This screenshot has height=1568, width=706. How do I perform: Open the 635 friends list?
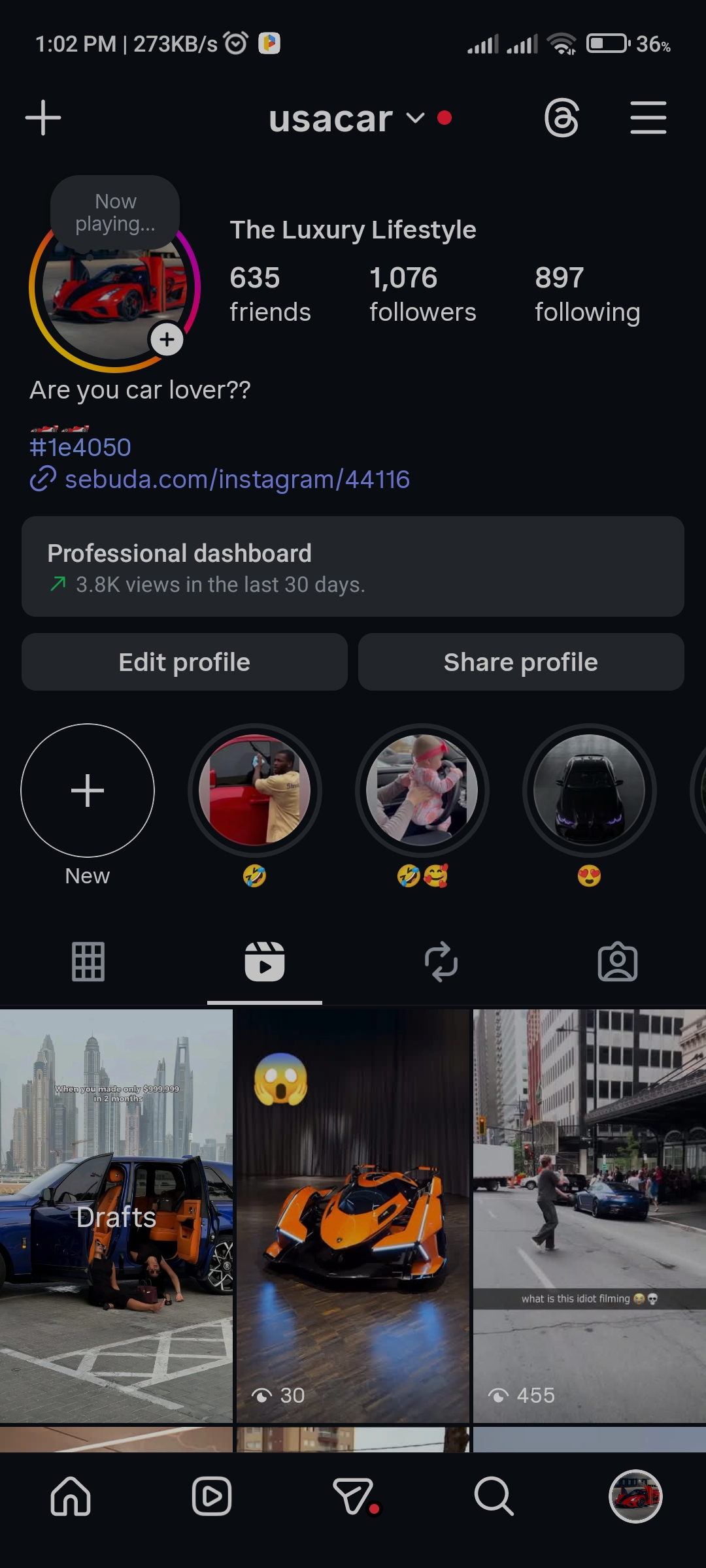coord(270,294)
